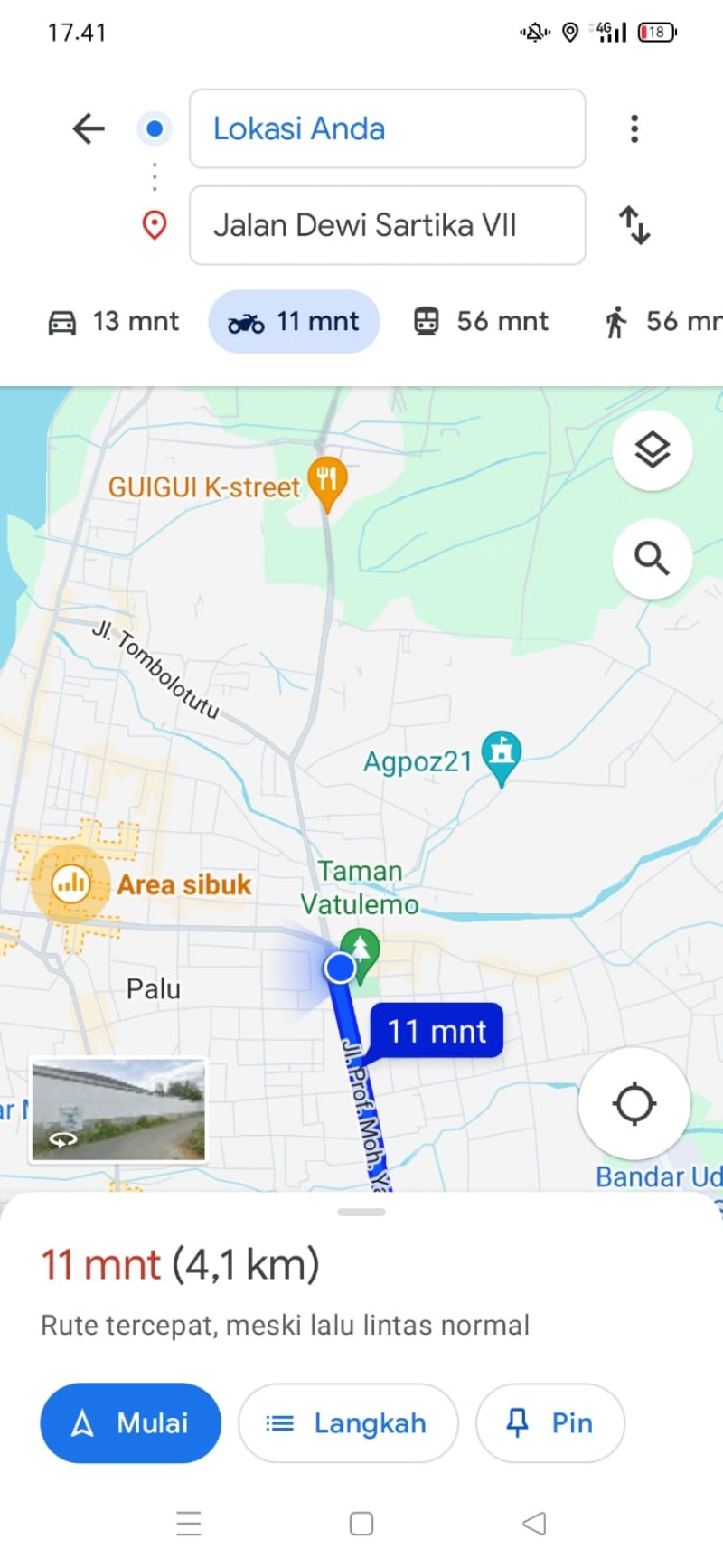
Task: Pin this route
Action: [x=550, y=1422]
